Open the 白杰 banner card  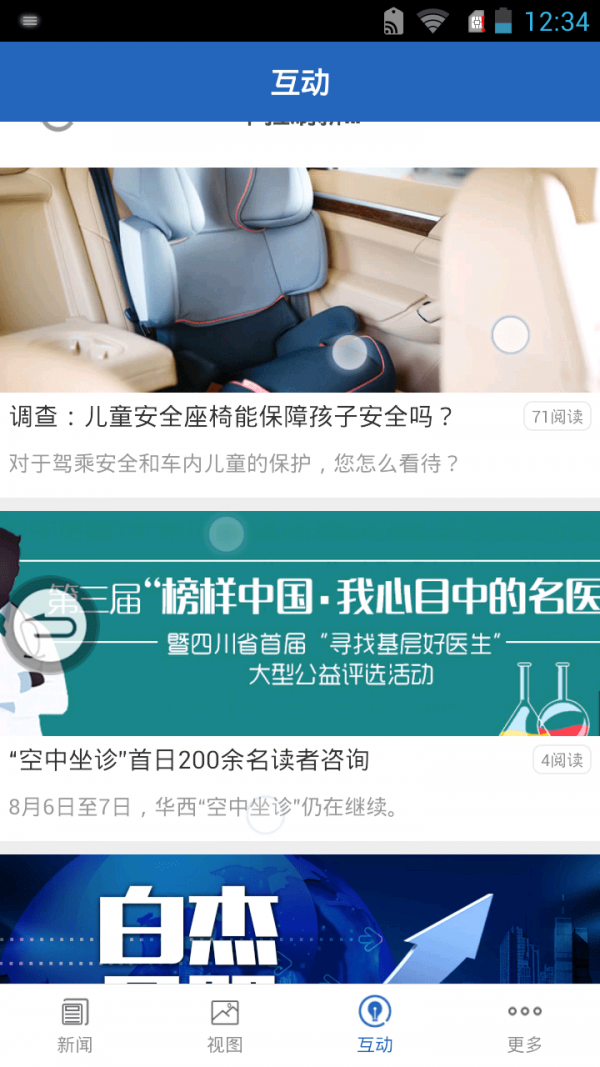pos(300,919)
